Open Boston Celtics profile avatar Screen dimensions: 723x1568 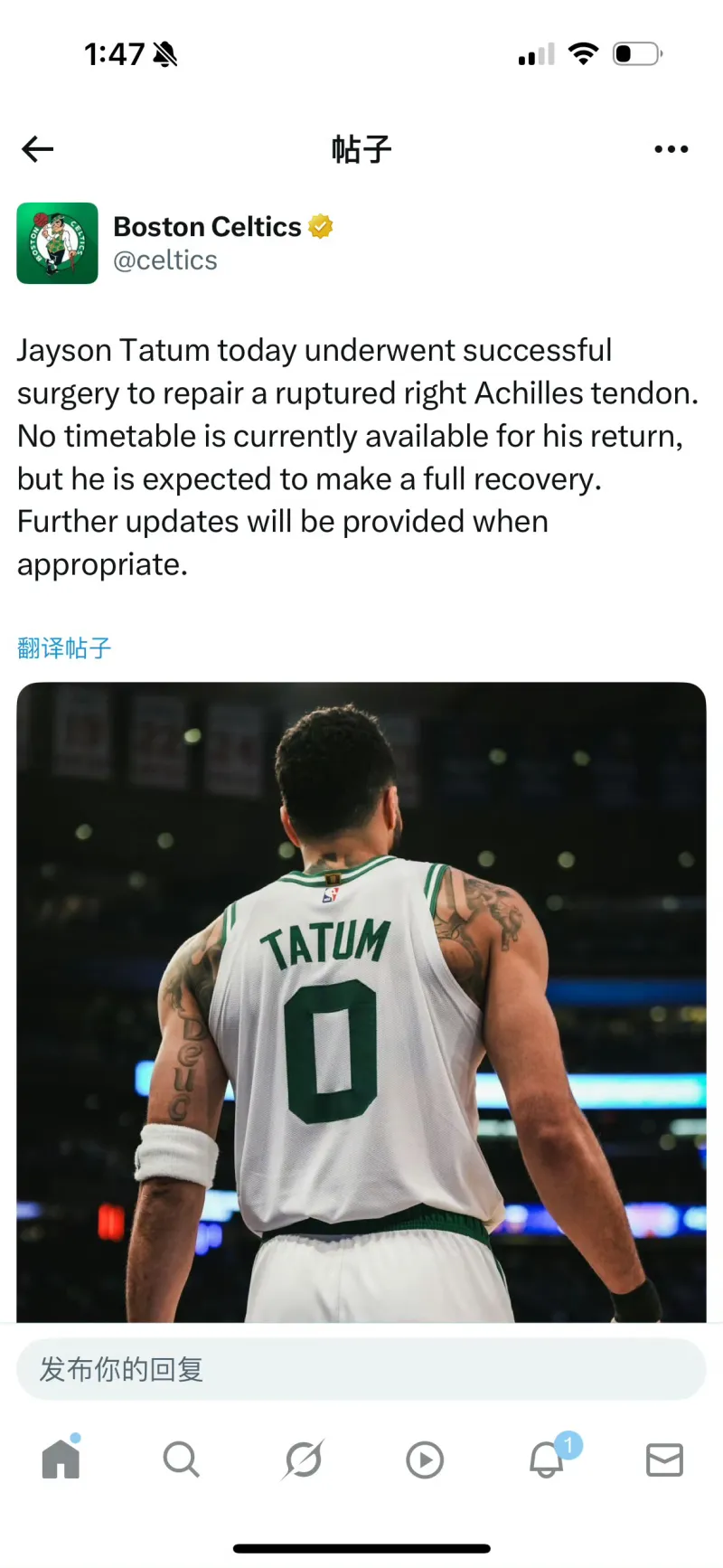tap(57, 243)
